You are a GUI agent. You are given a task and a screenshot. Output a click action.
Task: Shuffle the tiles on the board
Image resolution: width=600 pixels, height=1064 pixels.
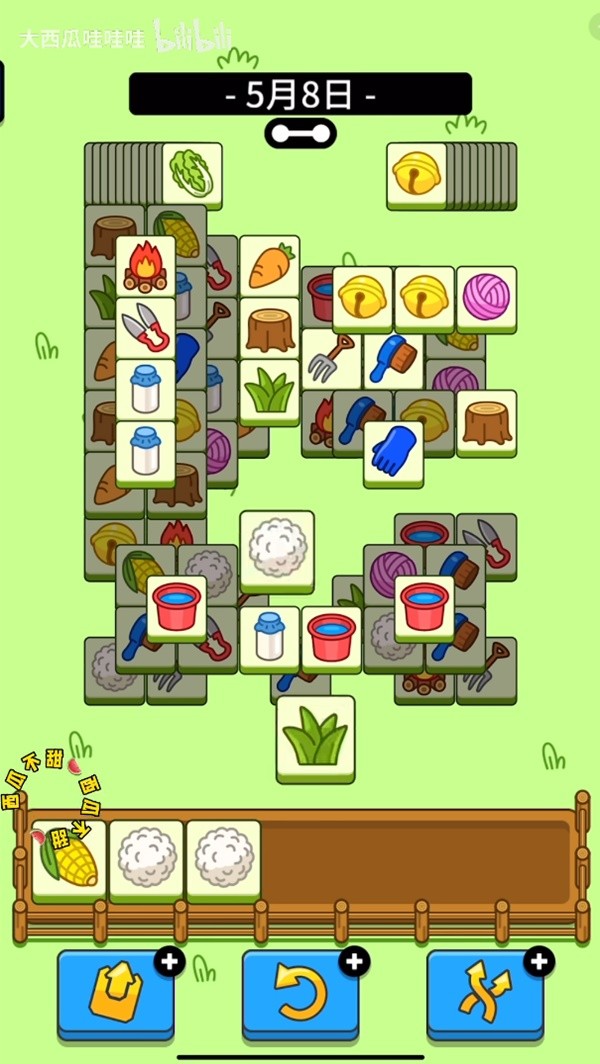485,994
